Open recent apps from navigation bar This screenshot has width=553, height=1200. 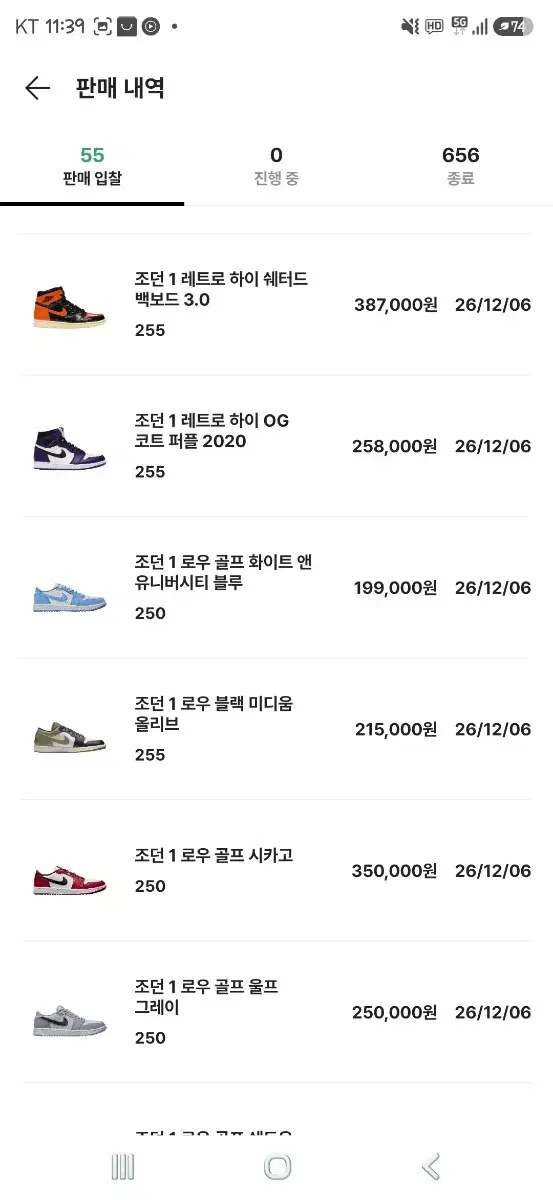(123, 1166)
